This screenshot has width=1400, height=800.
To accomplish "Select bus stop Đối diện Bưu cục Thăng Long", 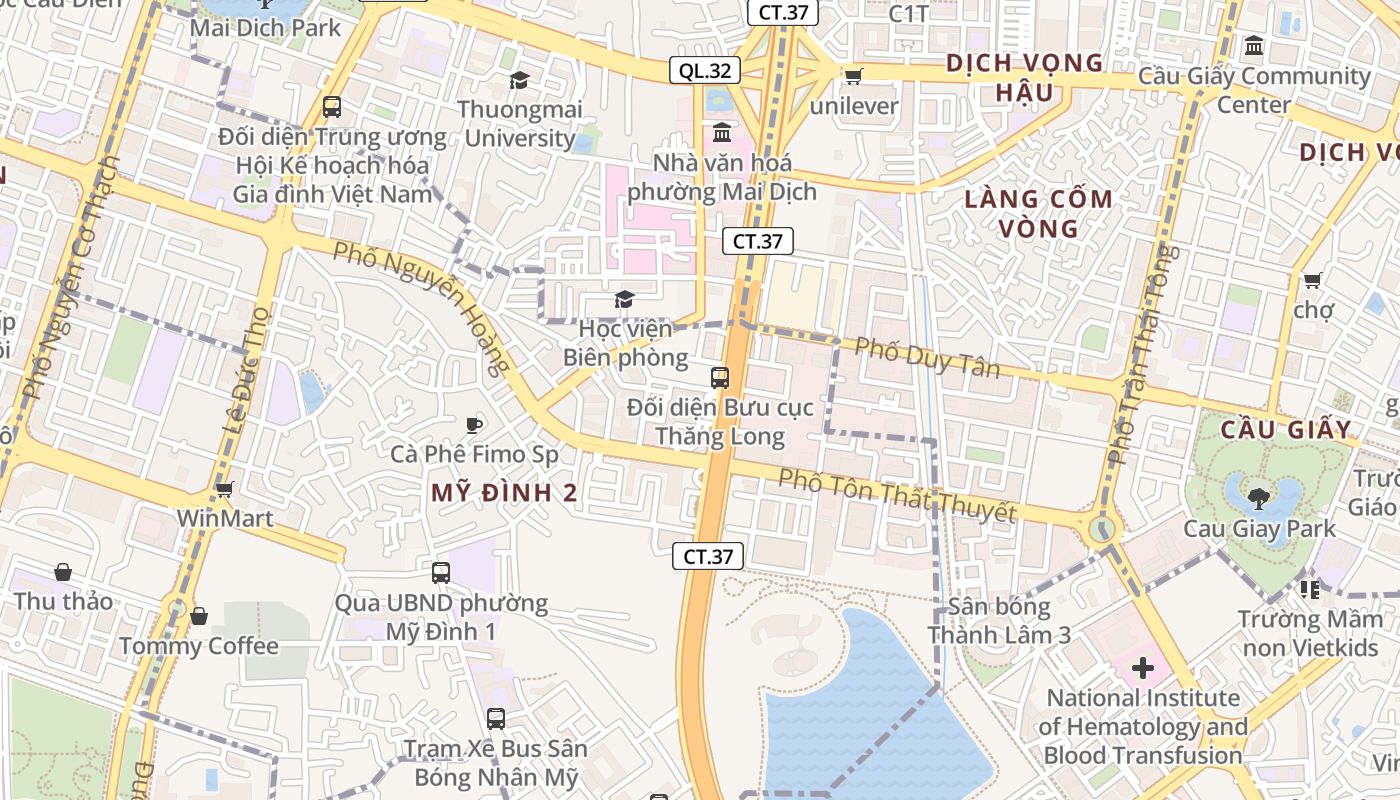I will (720, 378).
